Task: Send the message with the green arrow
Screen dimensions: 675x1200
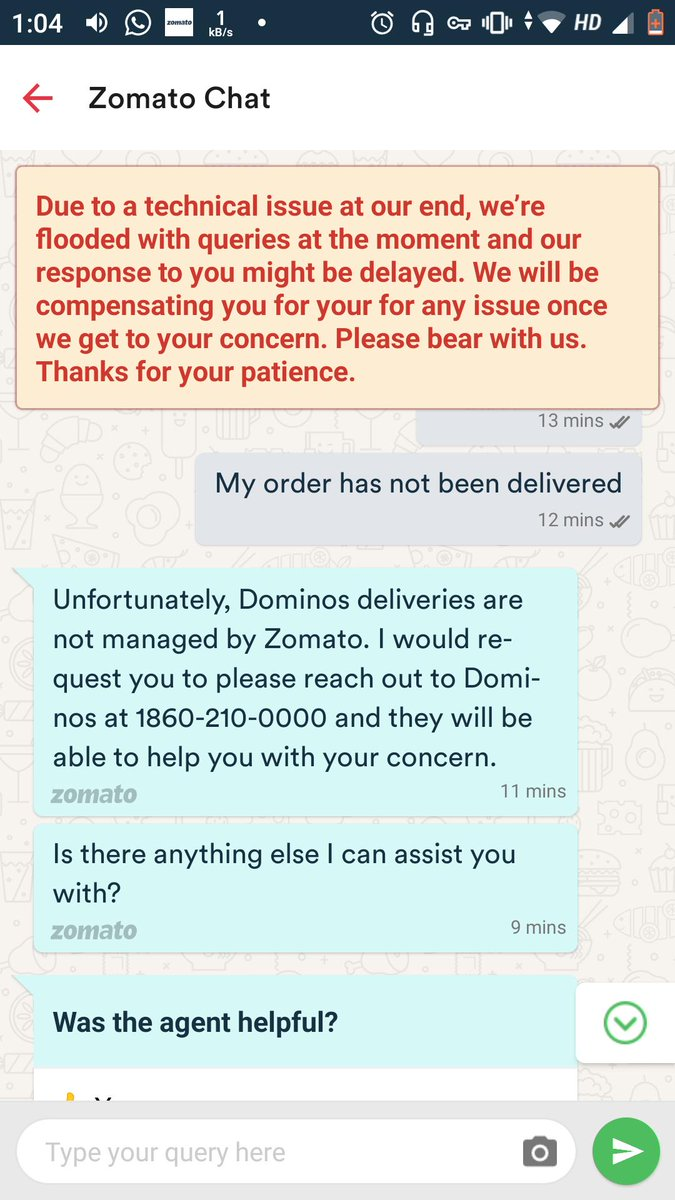Action: coord(626,1153)
